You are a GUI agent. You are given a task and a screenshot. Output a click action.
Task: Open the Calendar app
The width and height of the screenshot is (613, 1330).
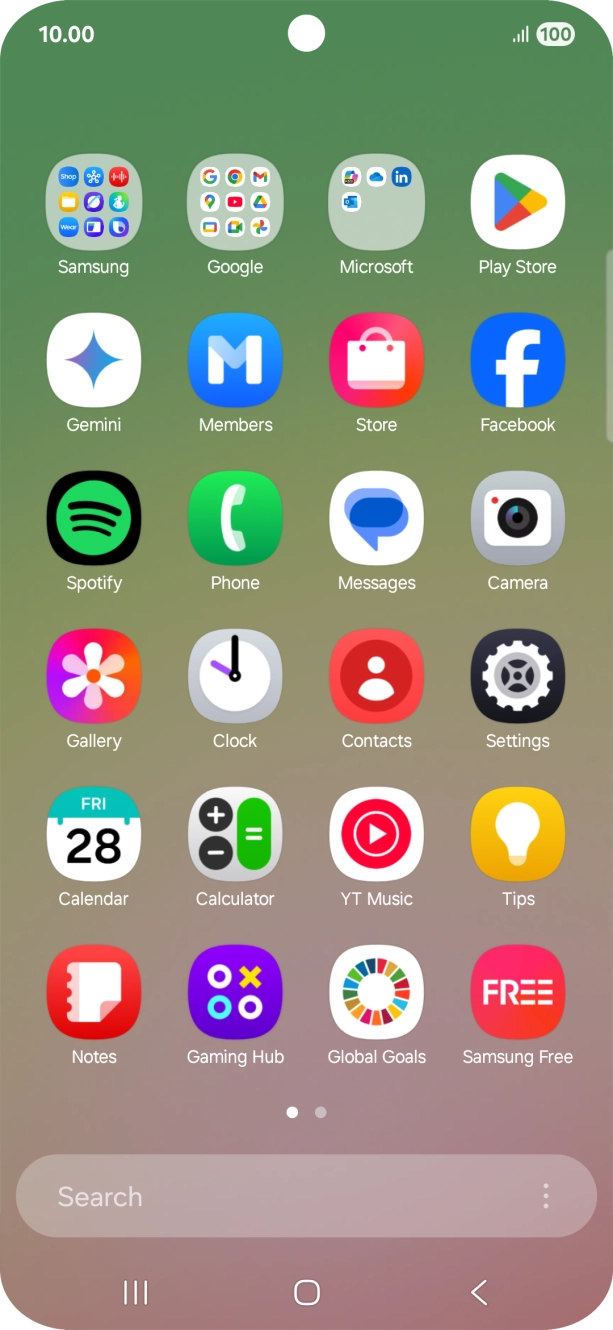(94, 834)
